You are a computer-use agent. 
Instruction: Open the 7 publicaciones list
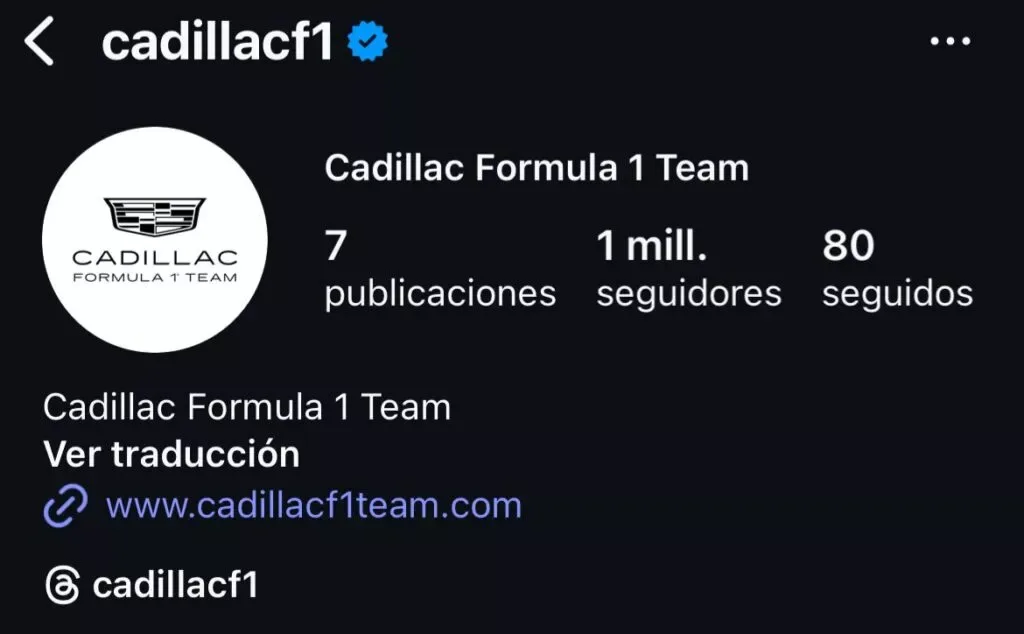click(x=439, y=268)
